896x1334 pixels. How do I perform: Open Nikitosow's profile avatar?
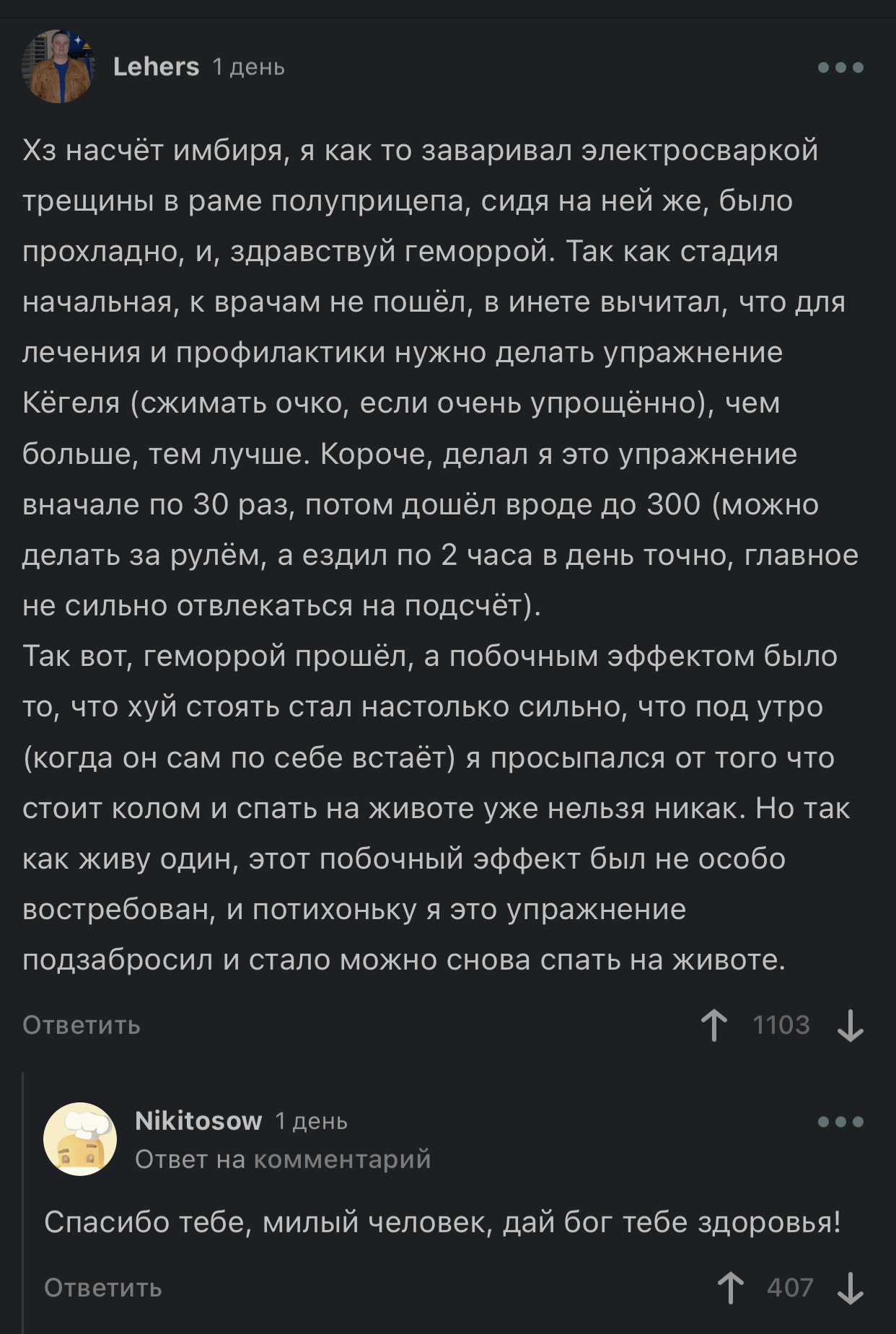[80, 1139]
